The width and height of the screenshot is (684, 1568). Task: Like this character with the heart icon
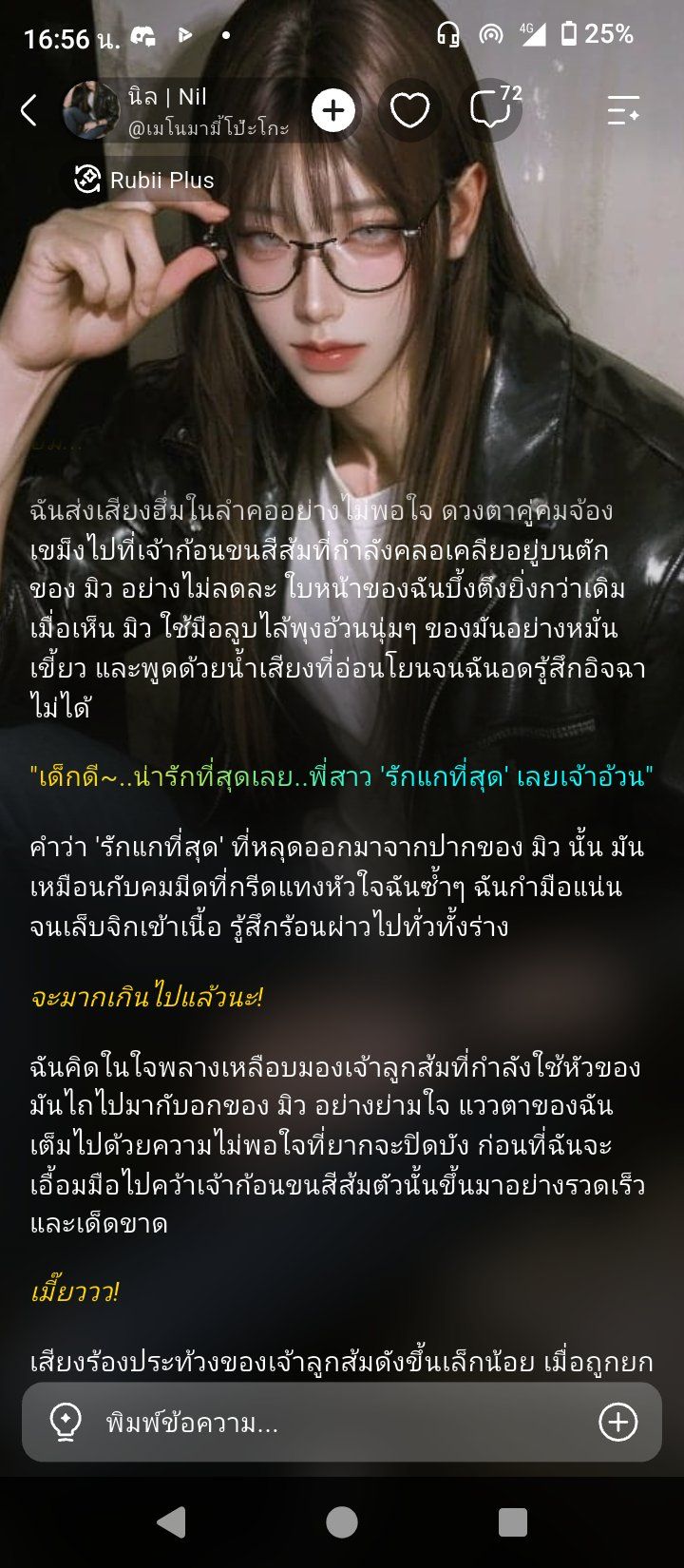pos(410,110)
